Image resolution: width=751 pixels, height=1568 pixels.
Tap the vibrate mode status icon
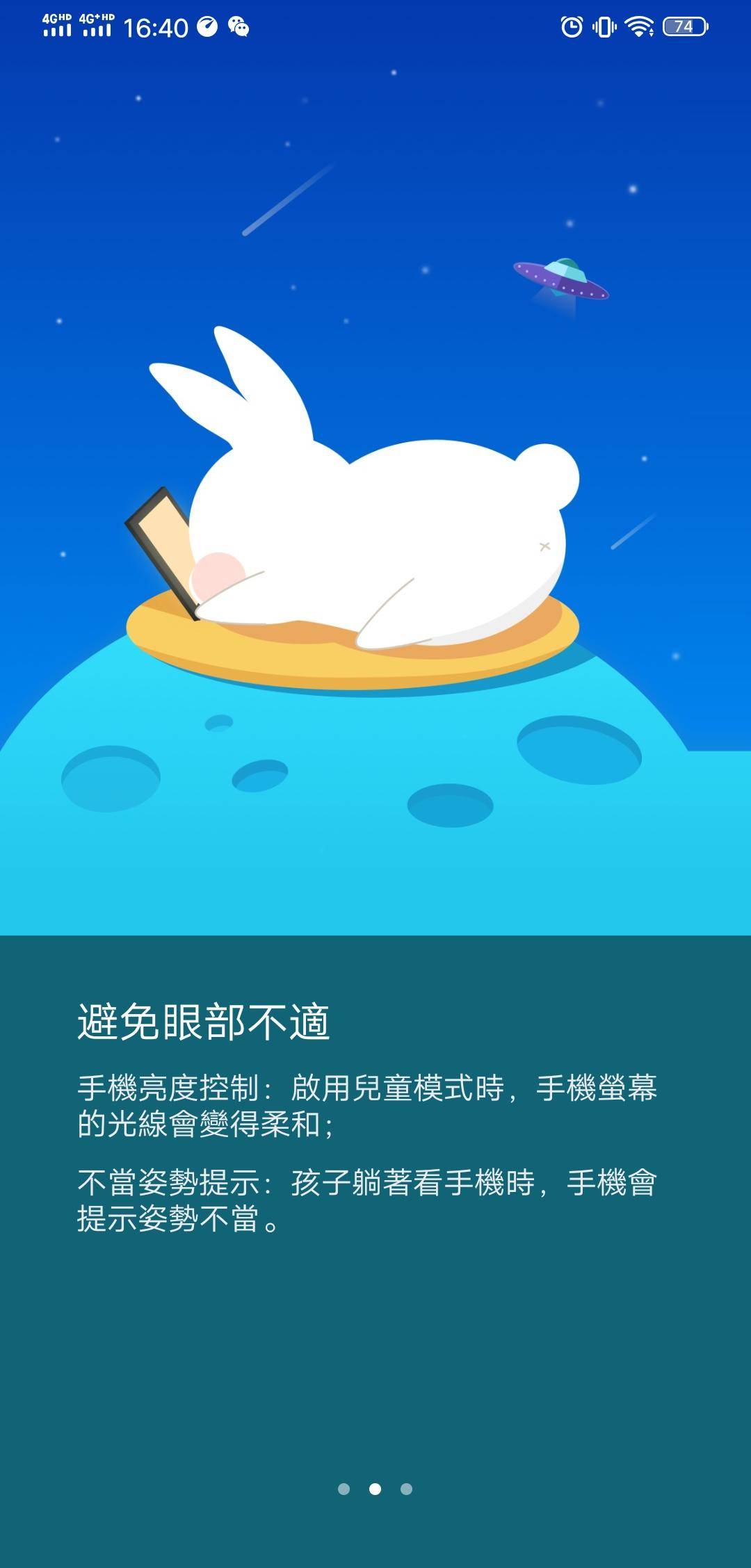pyautogui.click(x=602, y=26)
